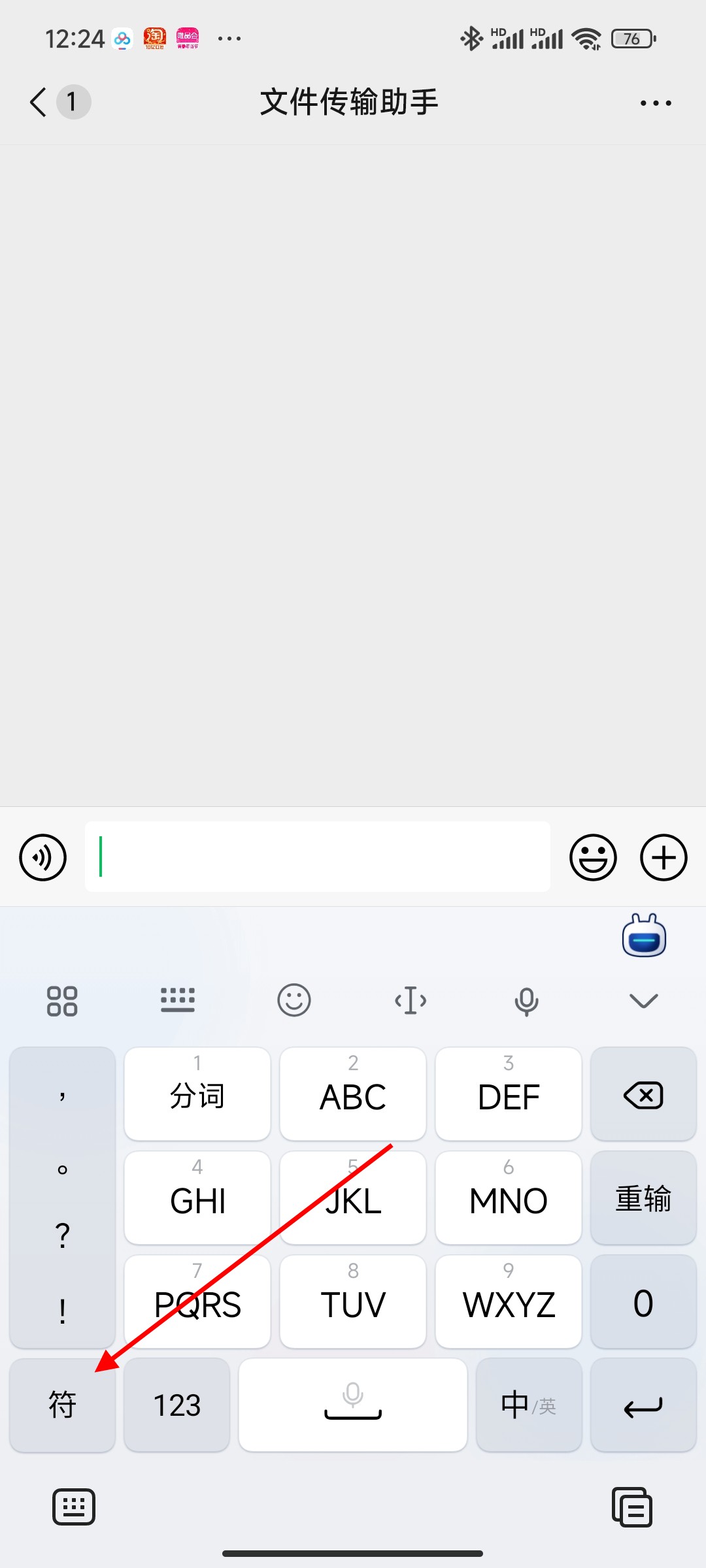Go back from the 文件传输助手 chat
Screen dimensions: 706x1568
tap(39, 103)
